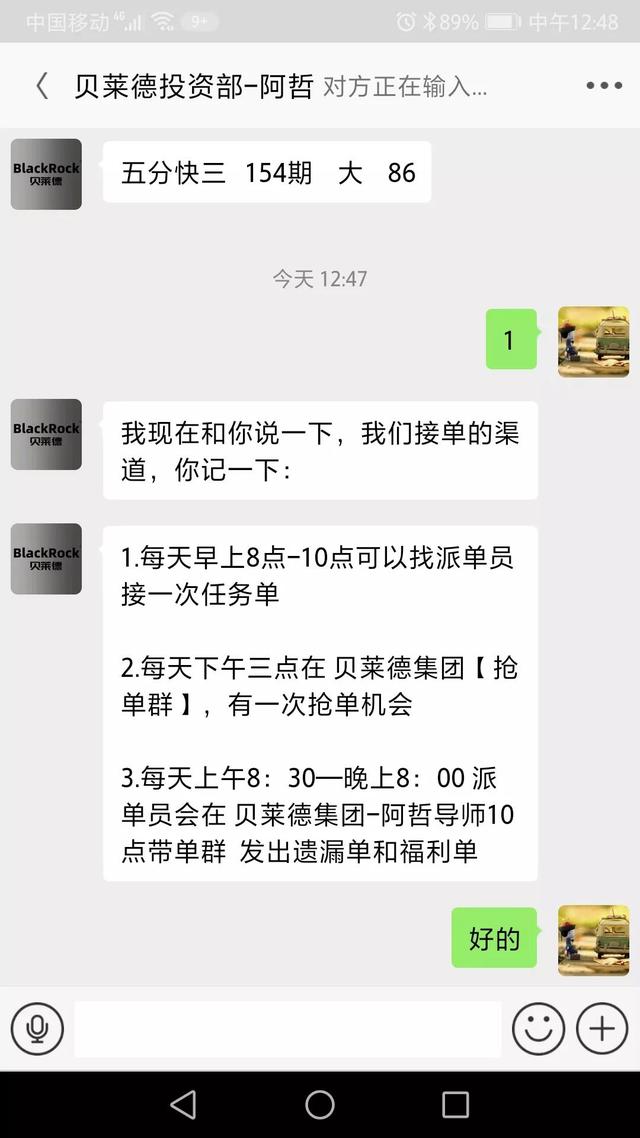Image resolution: width=640 pixels, height=1138 pixels.
Task: Open the chat info overflow menu
Action: (x=604, y=86)
